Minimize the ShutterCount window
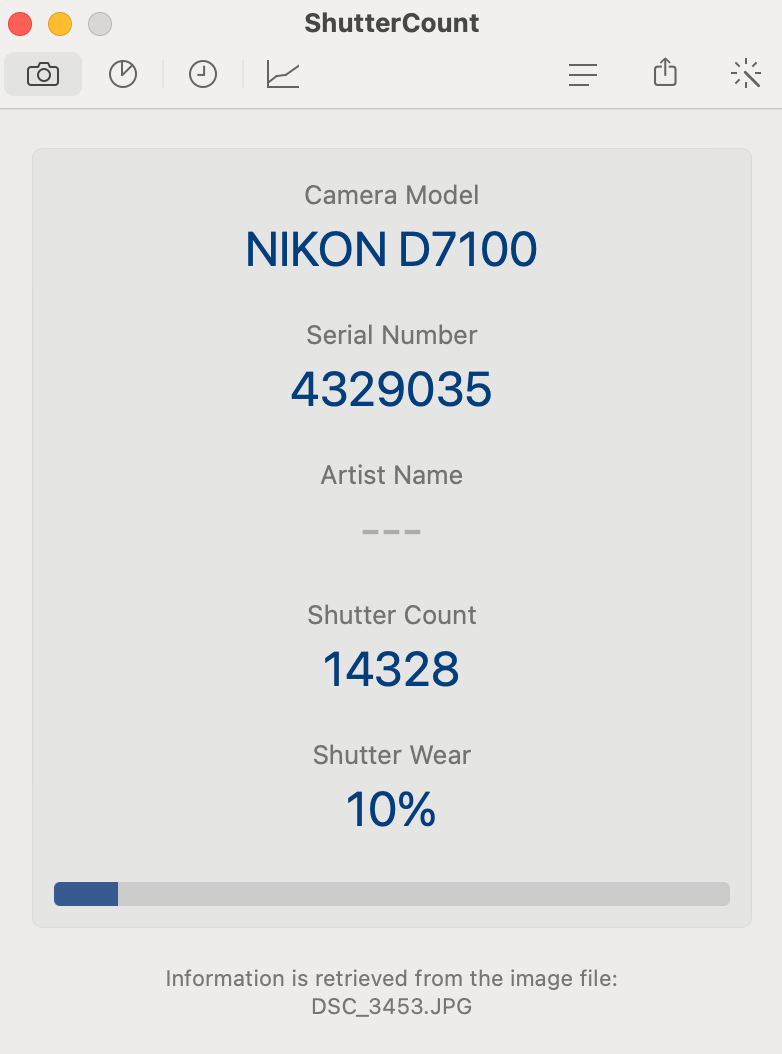The width and height of the screenshot is (782, 1054). (x=60, y=24)
